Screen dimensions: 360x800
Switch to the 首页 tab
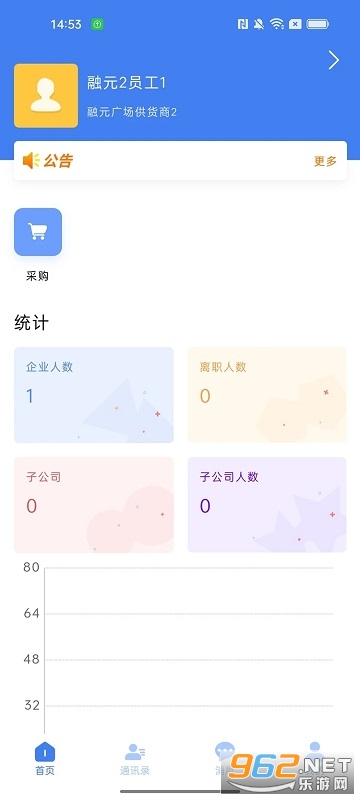(45, 759)
